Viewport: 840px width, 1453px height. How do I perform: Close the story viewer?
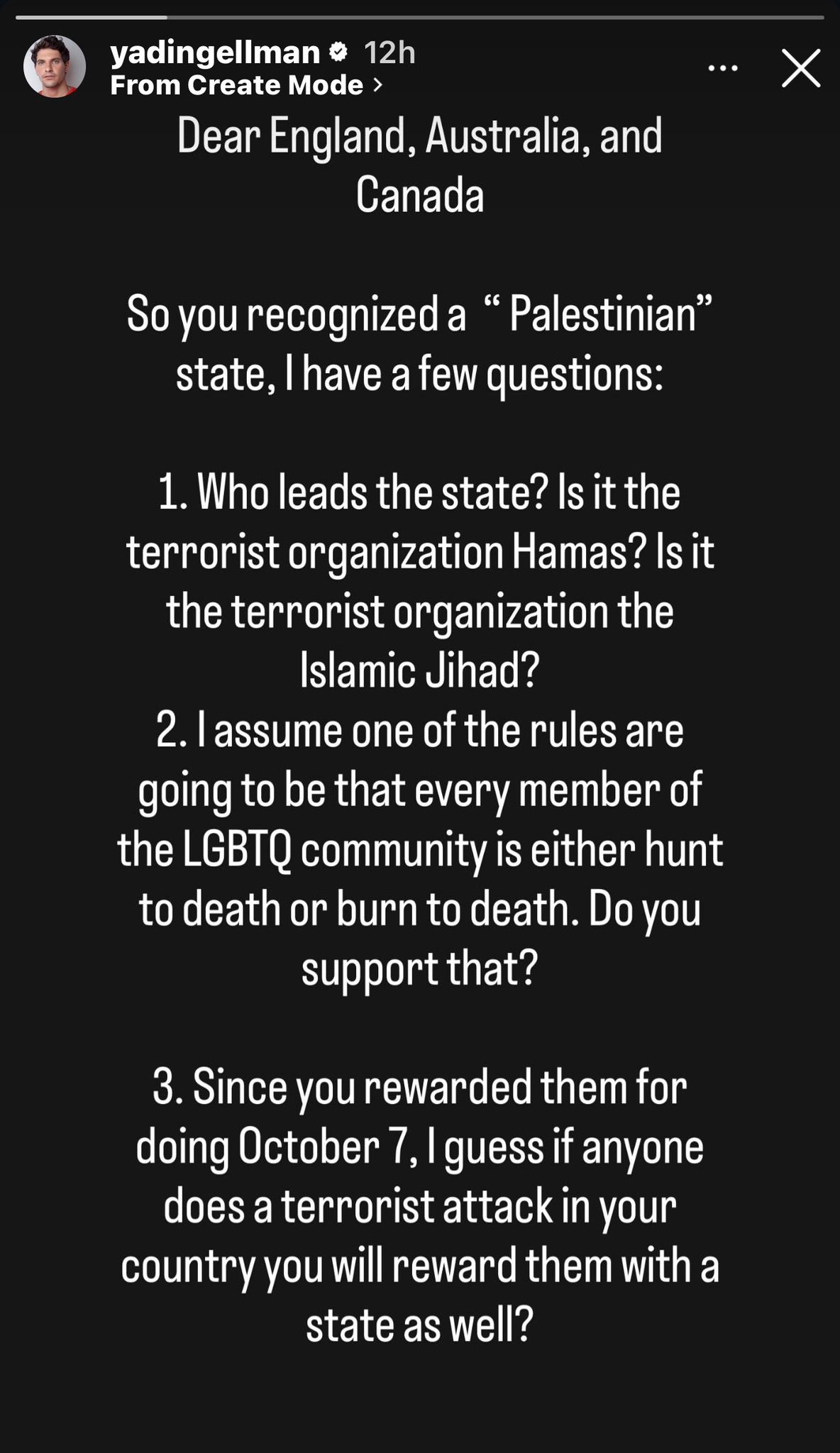point(801,68)
